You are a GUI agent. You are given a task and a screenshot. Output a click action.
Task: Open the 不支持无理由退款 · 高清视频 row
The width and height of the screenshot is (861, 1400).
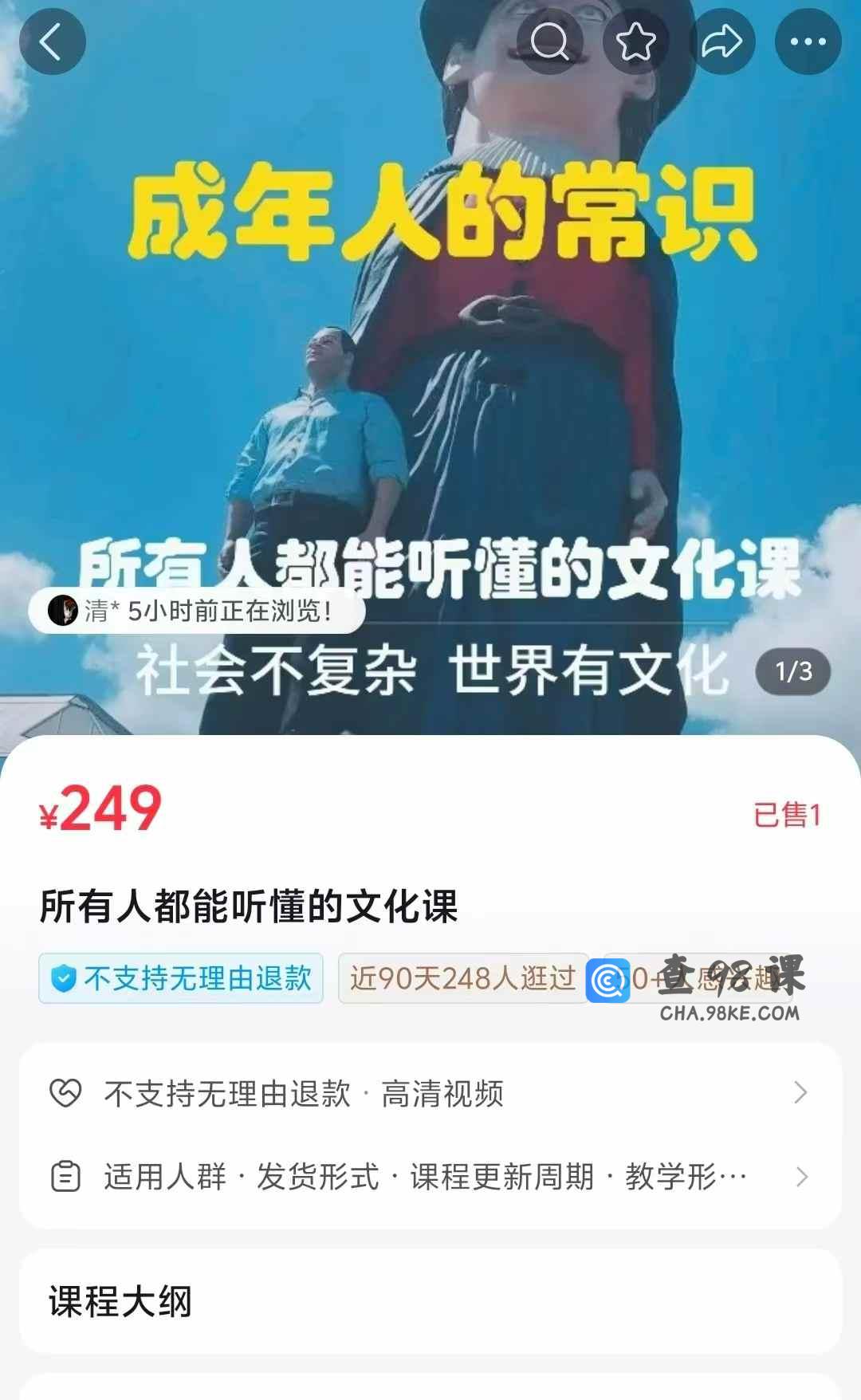431,1094
